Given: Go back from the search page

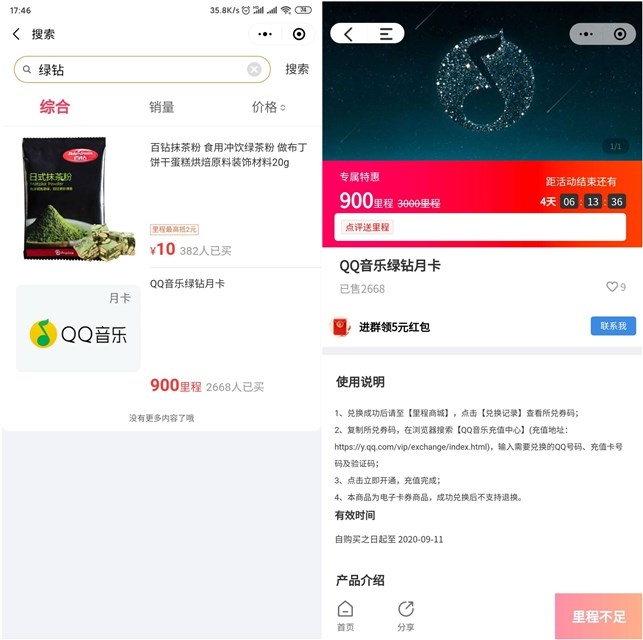Looking at the screenshot, I should coord(16,34).
